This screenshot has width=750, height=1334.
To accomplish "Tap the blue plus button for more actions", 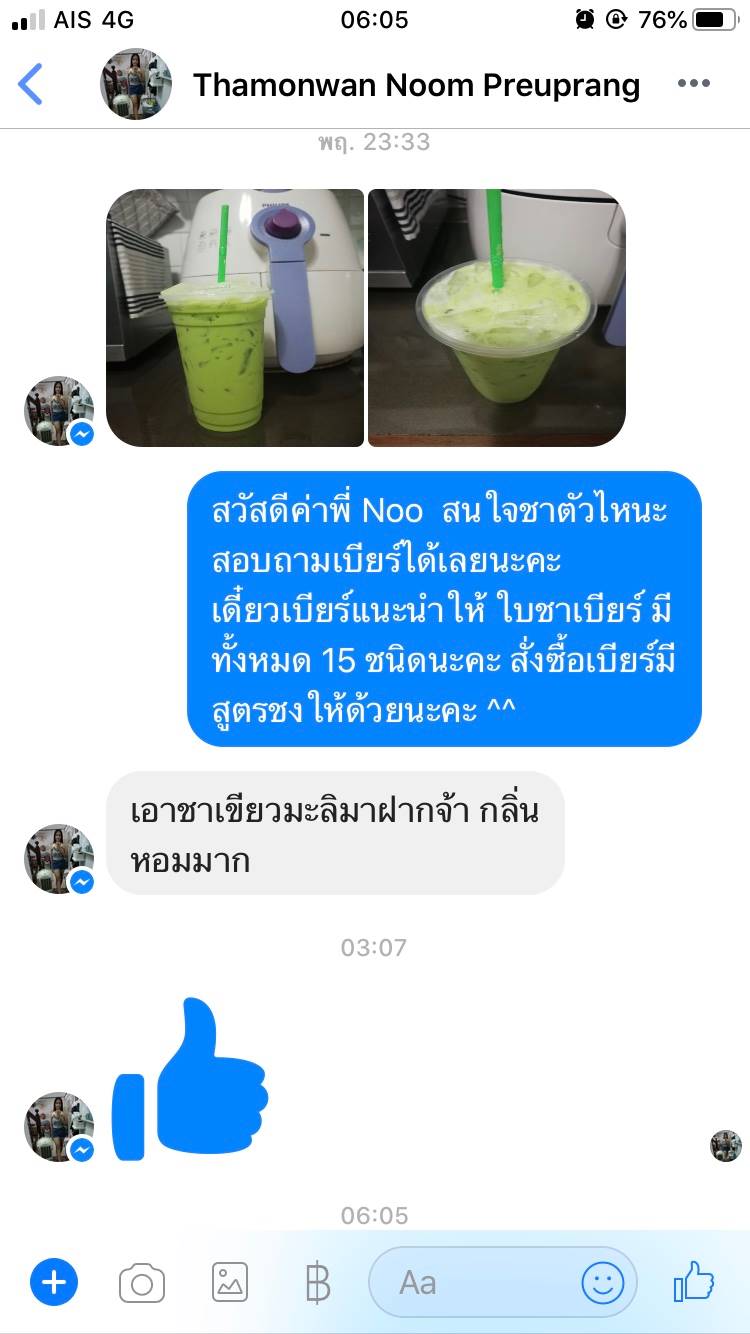I will pos(54,1282).
